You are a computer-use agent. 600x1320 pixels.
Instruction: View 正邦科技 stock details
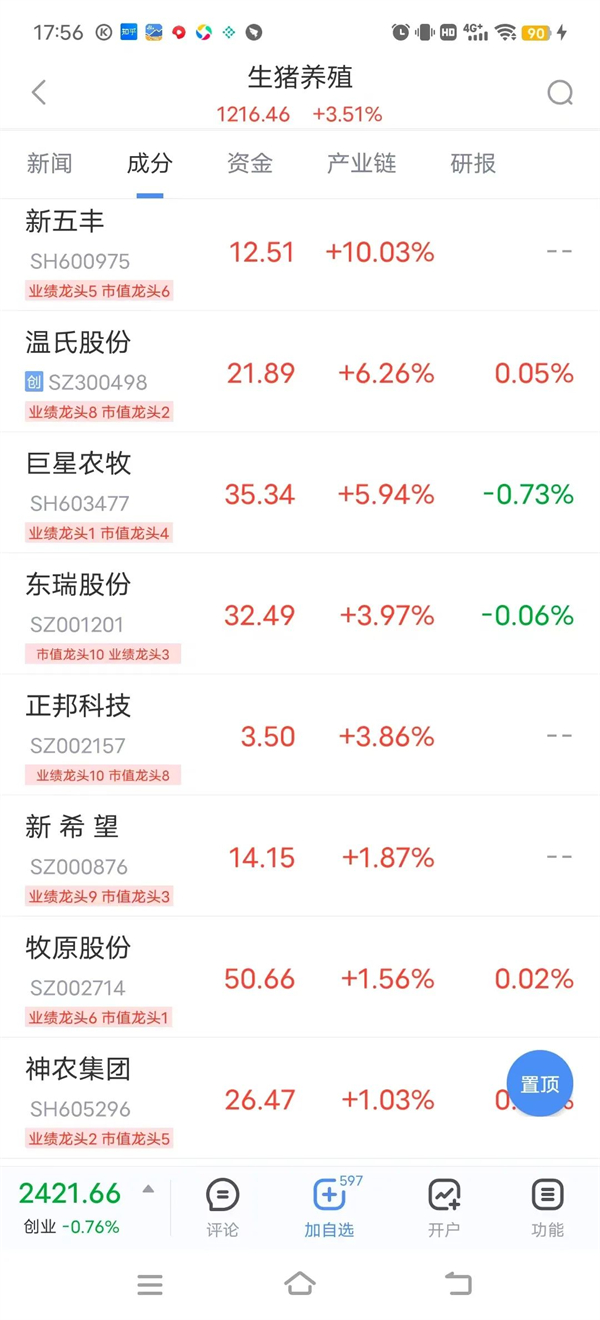[x=300, y=735]
